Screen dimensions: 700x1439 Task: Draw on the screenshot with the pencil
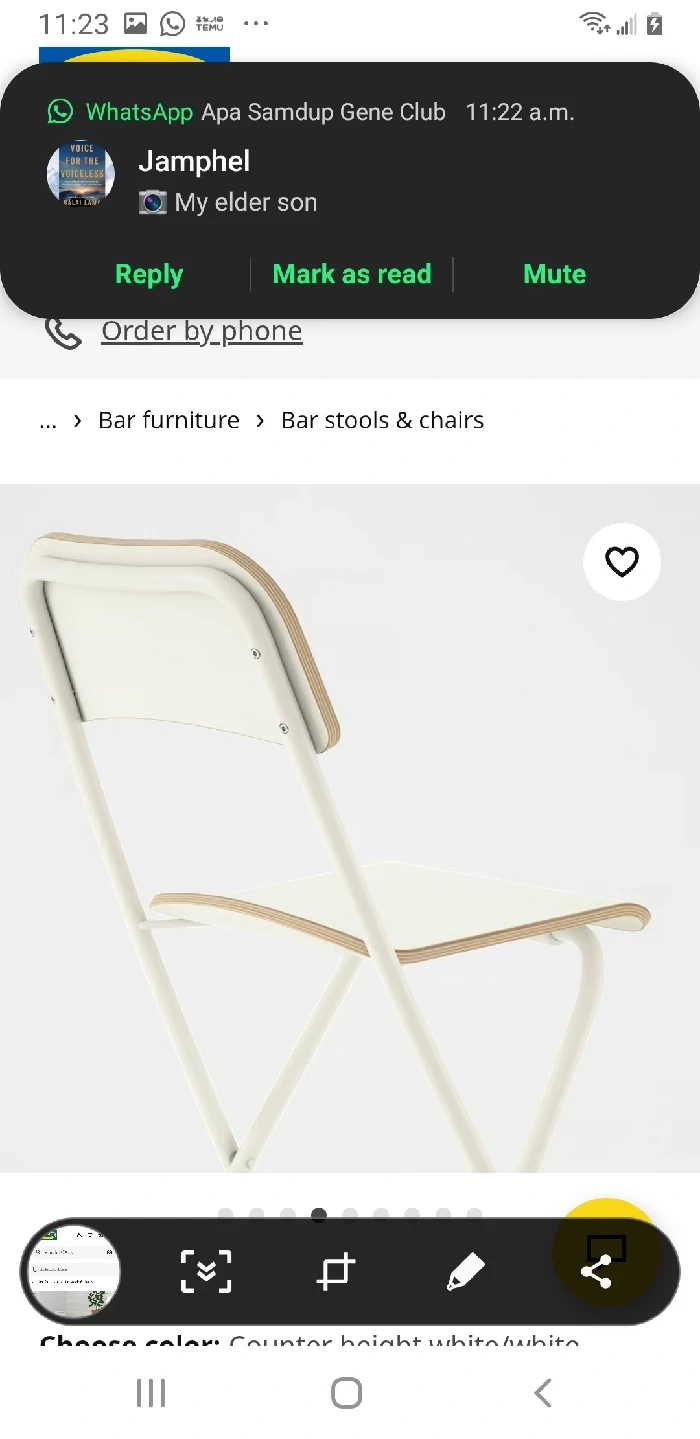[465, 1272]
